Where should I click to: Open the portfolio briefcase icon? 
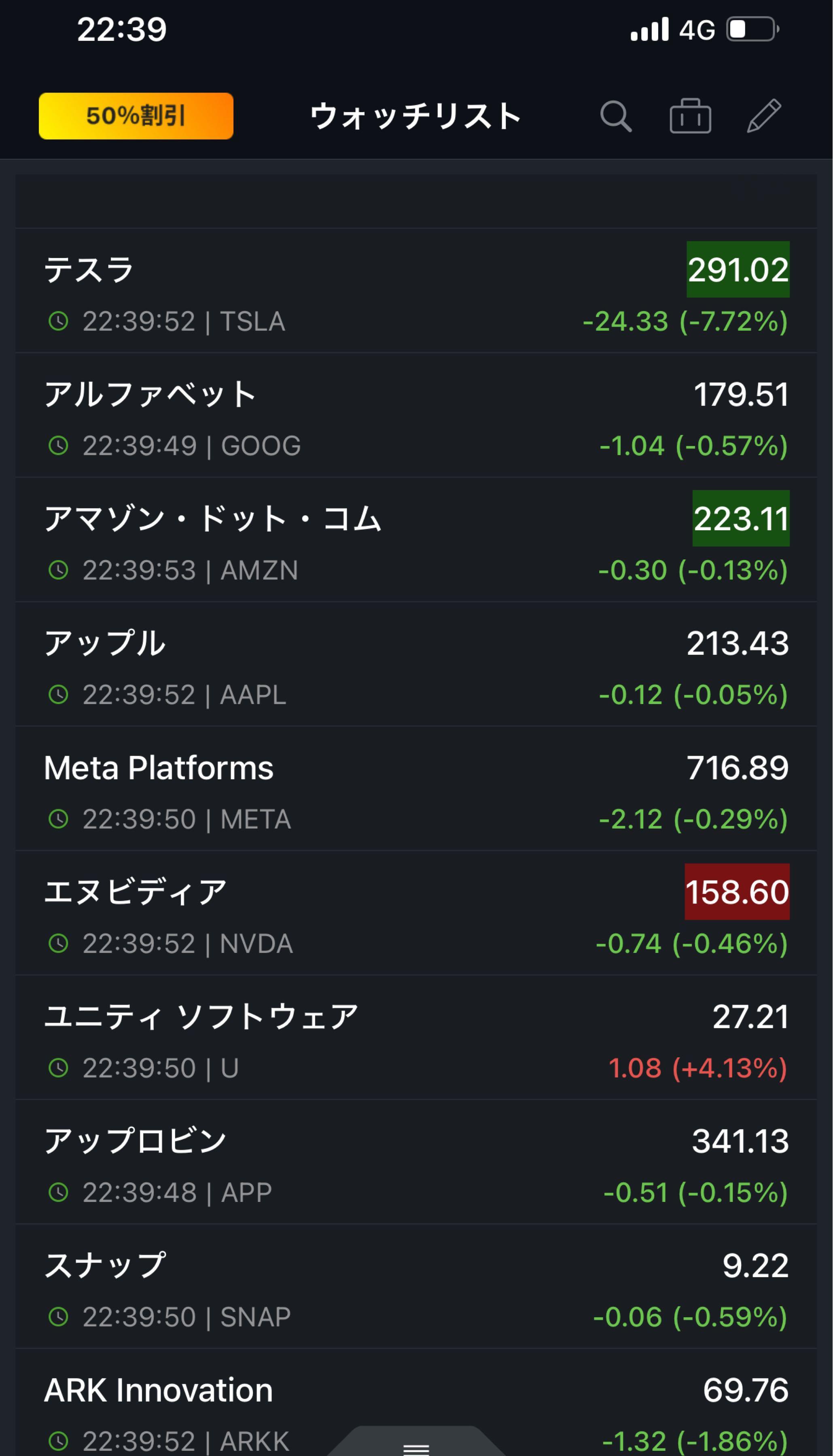pos(690,116)
